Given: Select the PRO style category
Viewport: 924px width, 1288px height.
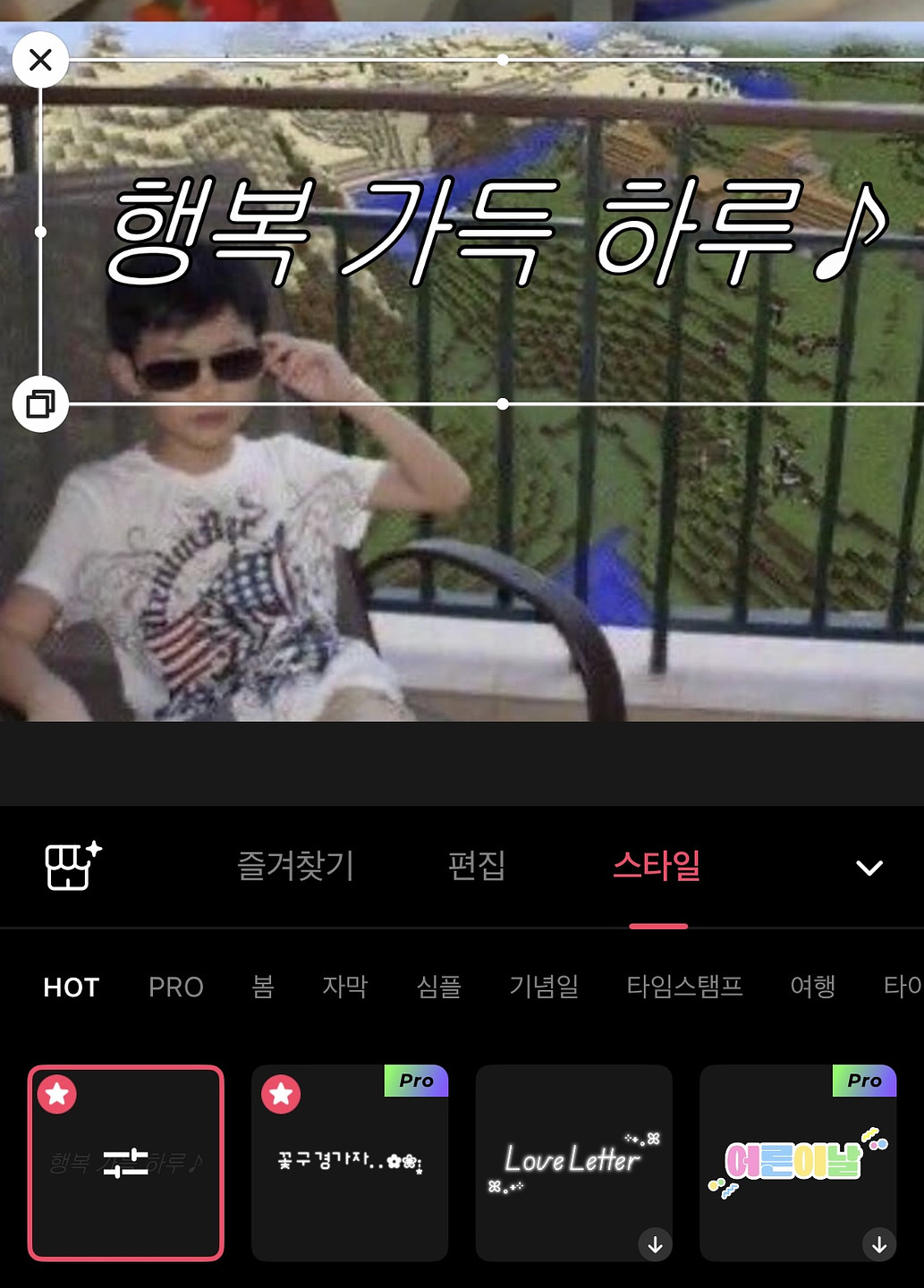Looking at the screenshot, I should (176, 987).
